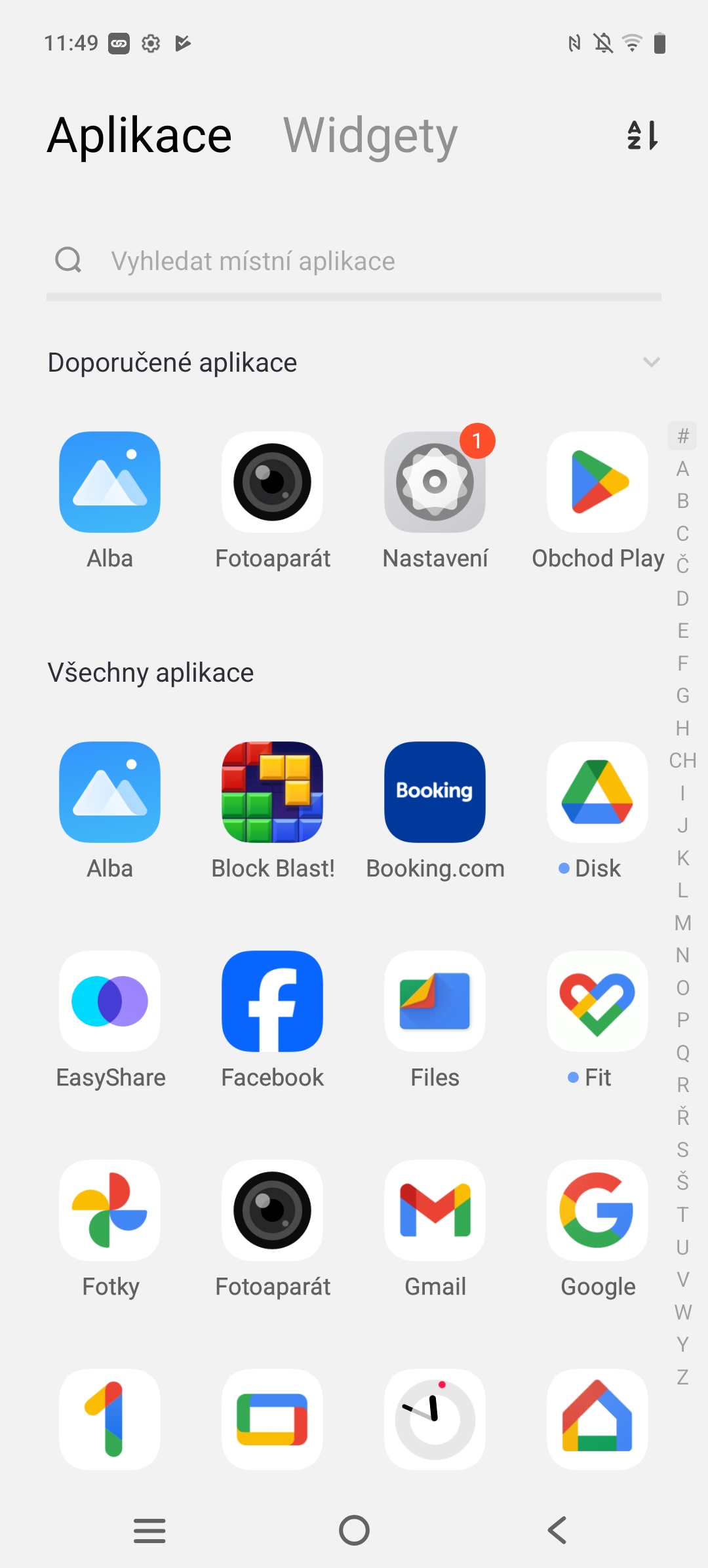Launch Gmail

[435, 1211]
